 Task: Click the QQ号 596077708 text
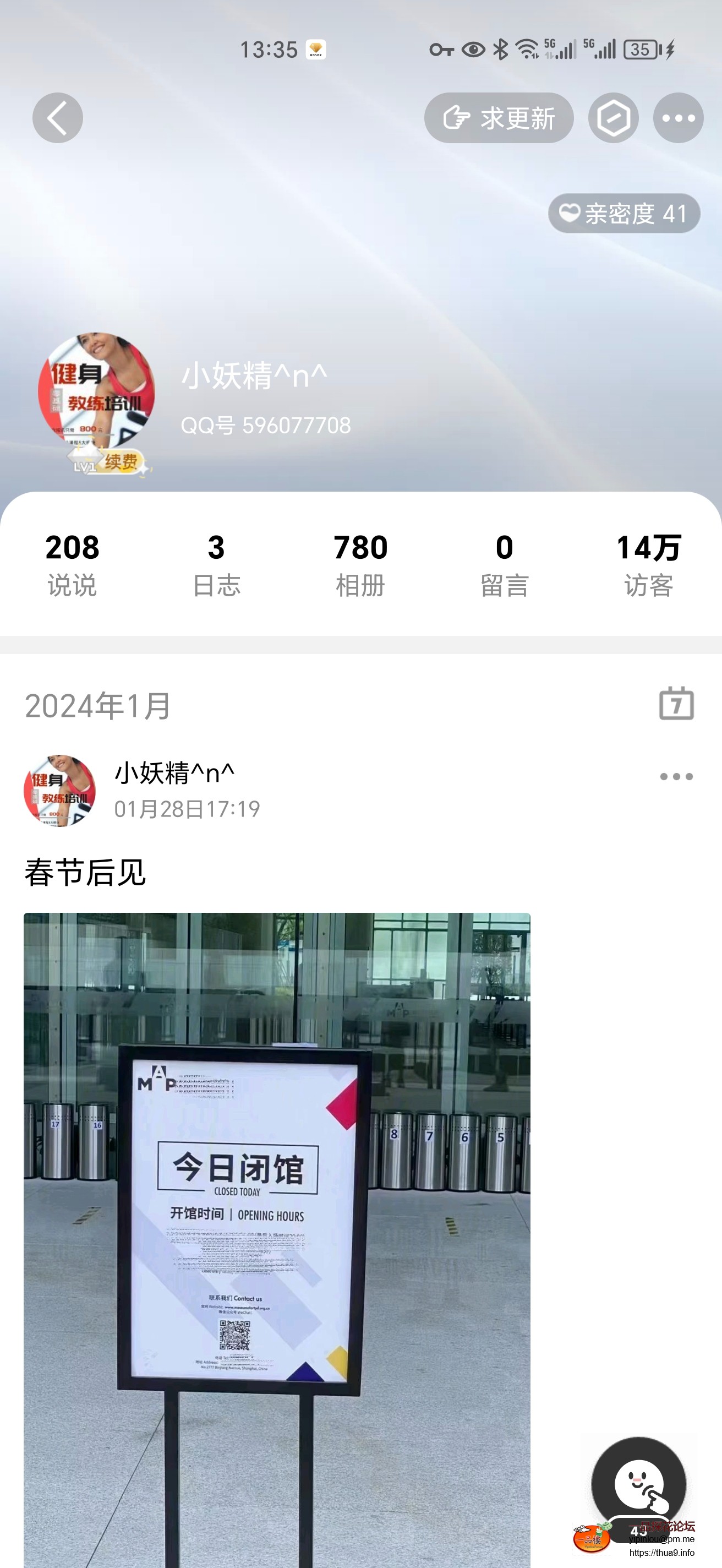click(266, 426)
